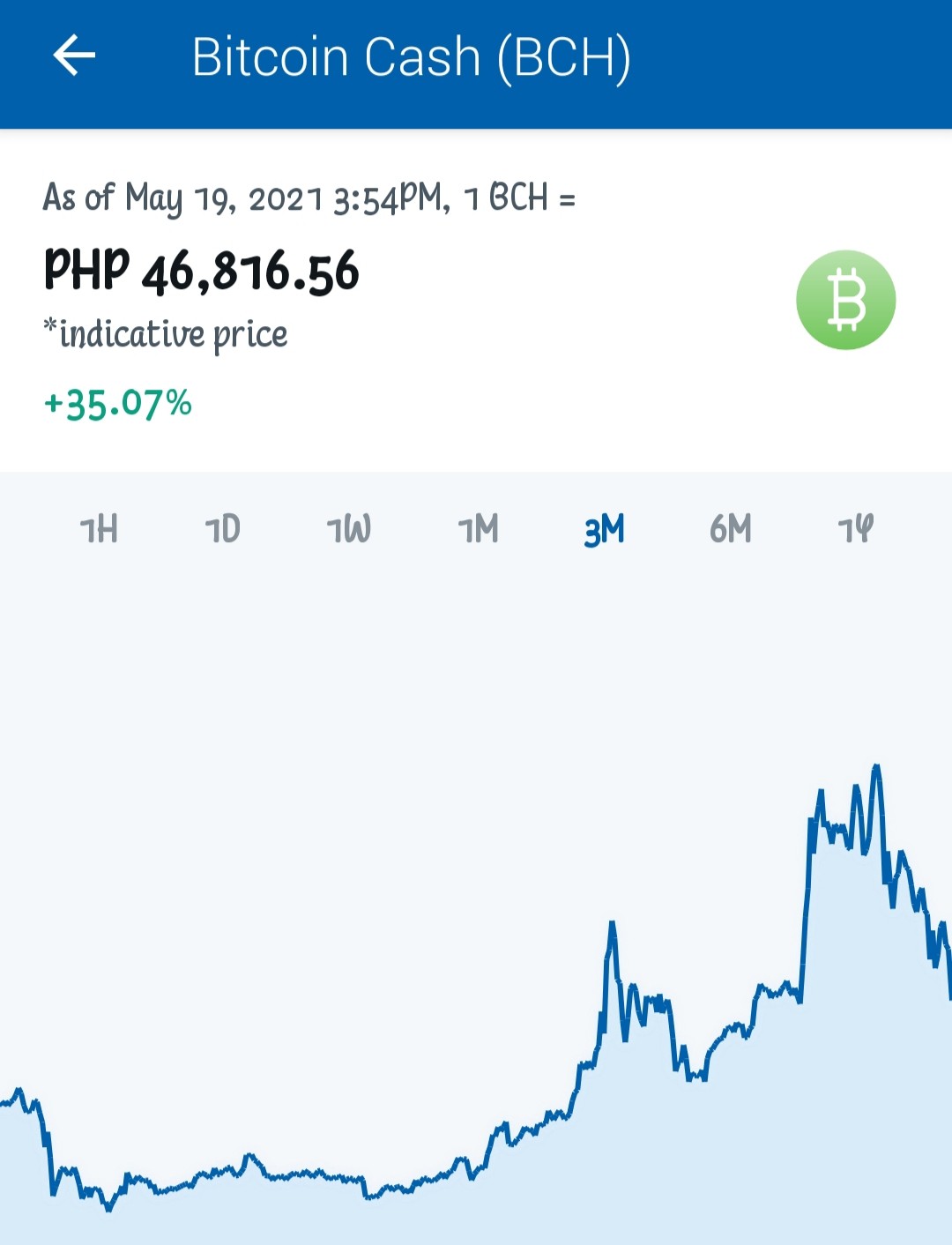Show the 1W price chart

pyautogui.click(x=349, y=530)
